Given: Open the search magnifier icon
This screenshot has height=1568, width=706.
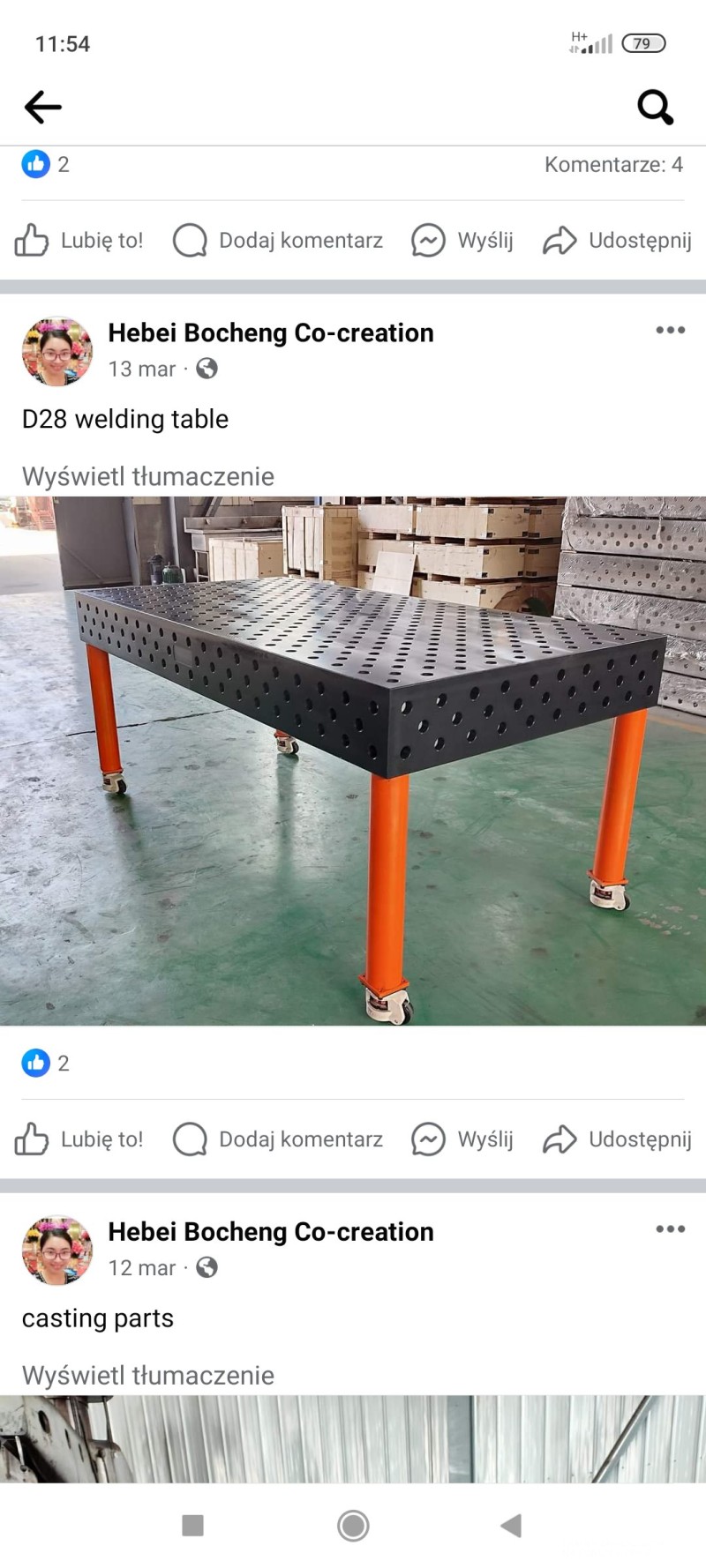Looking at the screenshot, I should pyautogui.click(x=655, y=108).
